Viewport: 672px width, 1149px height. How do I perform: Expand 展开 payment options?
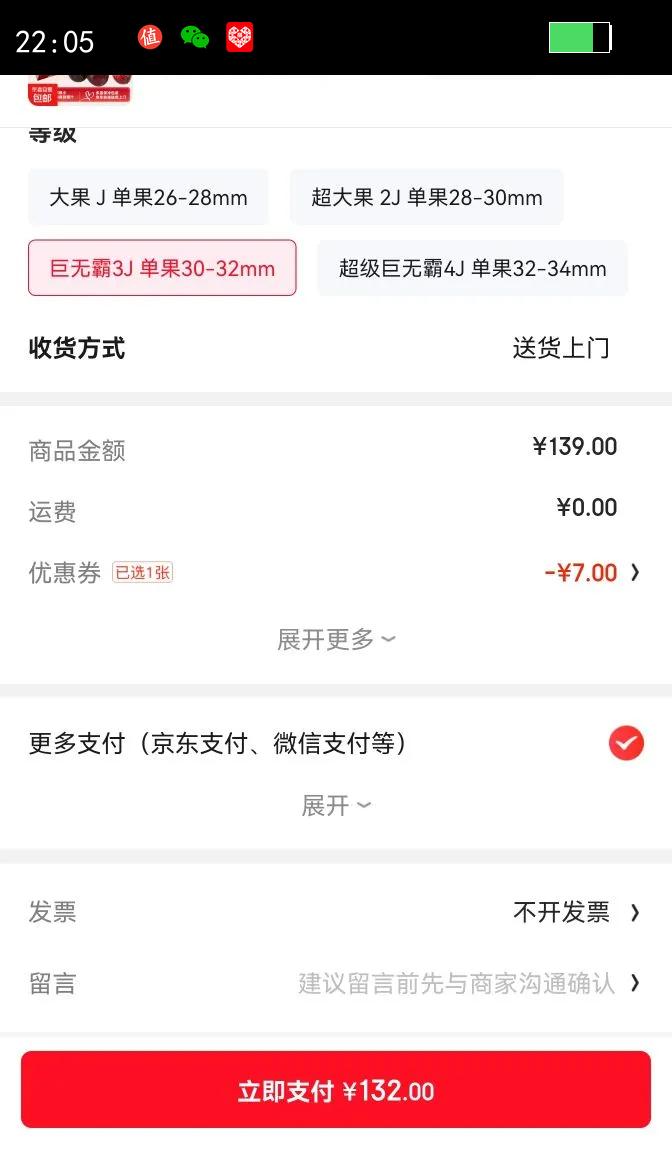pyautogui.click(x=336, y=805)
